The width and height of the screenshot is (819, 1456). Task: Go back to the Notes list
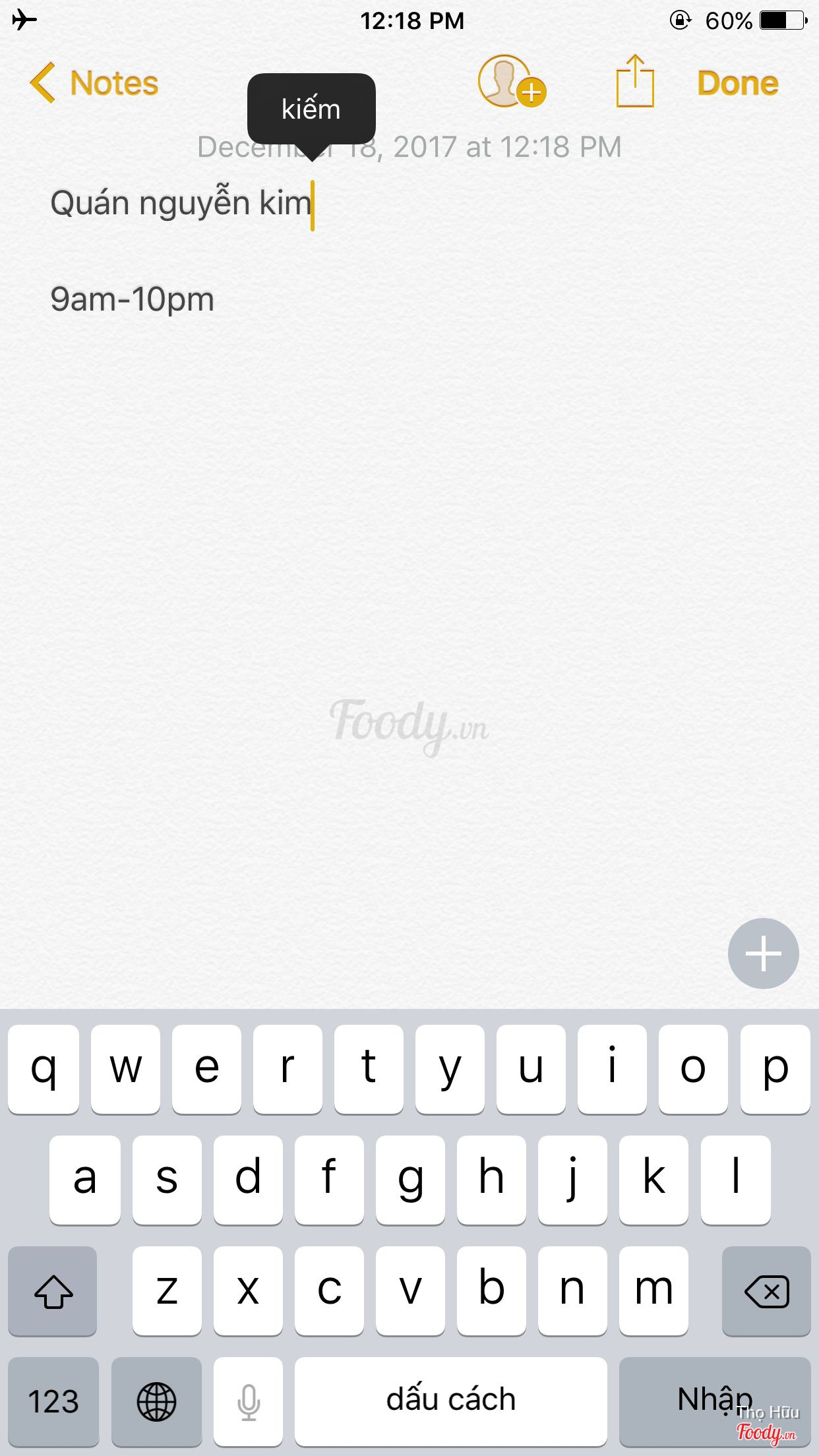pos(94,83)
